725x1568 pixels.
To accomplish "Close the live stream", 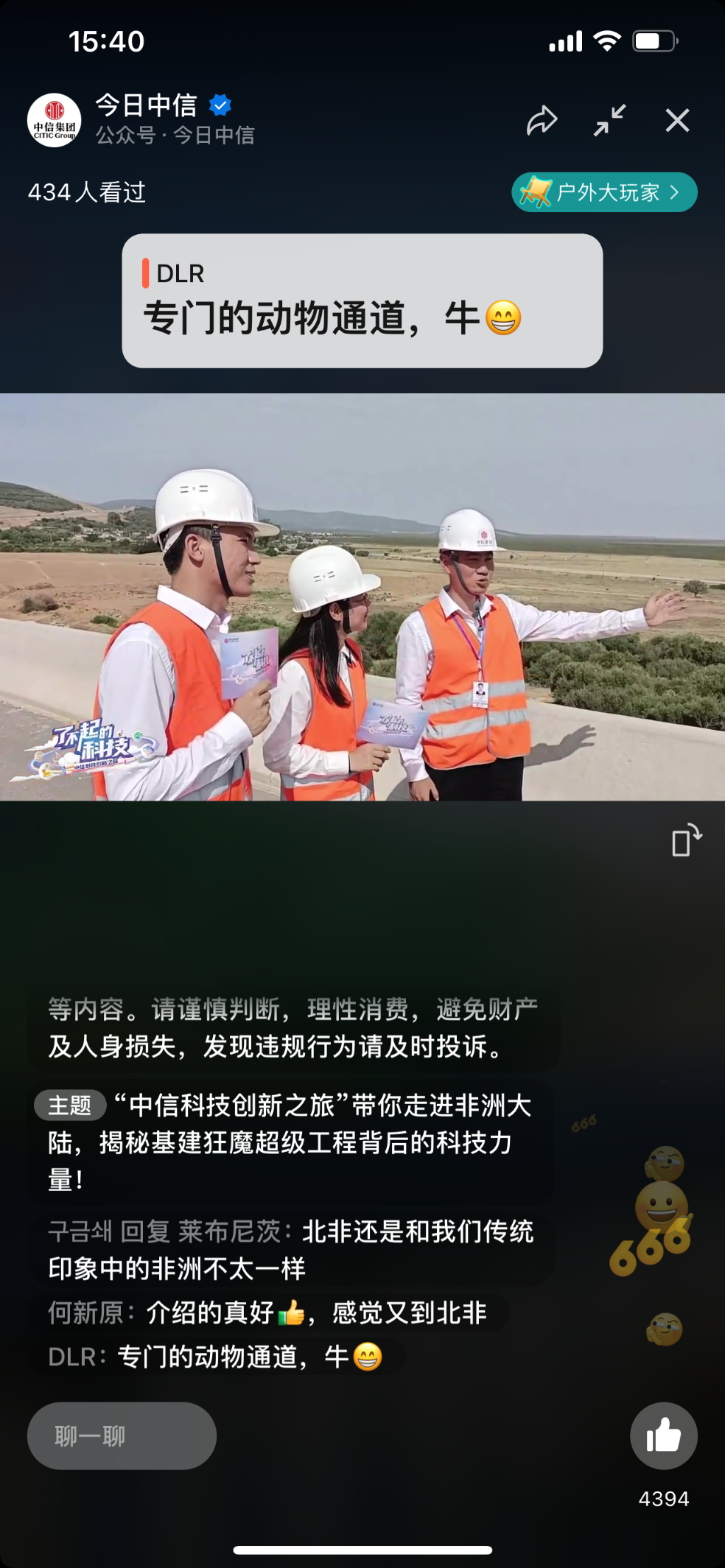I will pos(677,120).
